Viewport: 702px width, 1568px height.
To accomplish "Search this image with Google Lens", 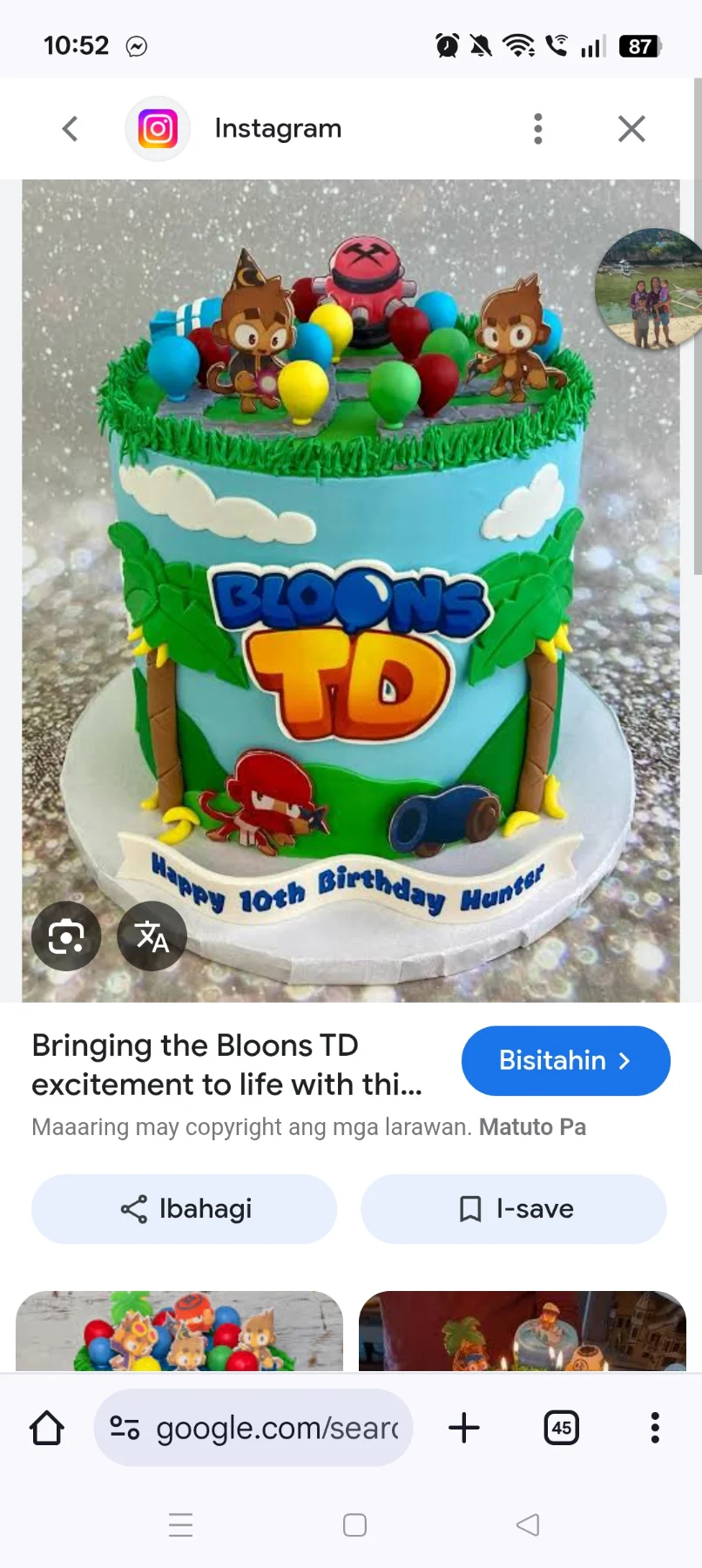I will 66,936.
